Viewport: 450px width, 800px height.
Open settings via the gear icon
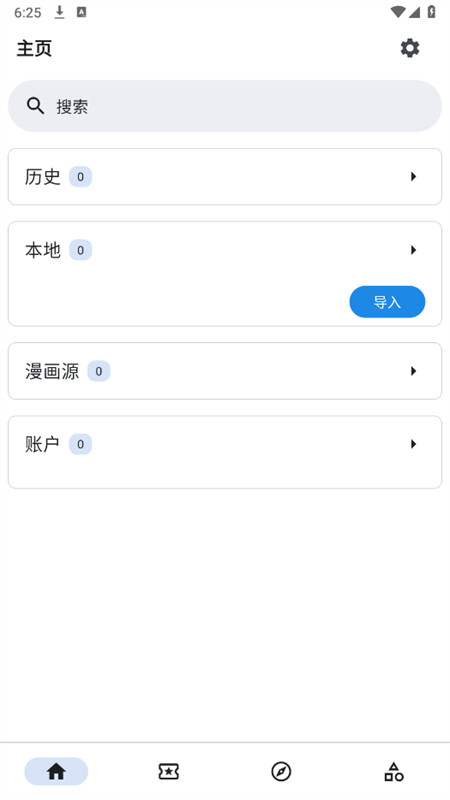[410, 48]
